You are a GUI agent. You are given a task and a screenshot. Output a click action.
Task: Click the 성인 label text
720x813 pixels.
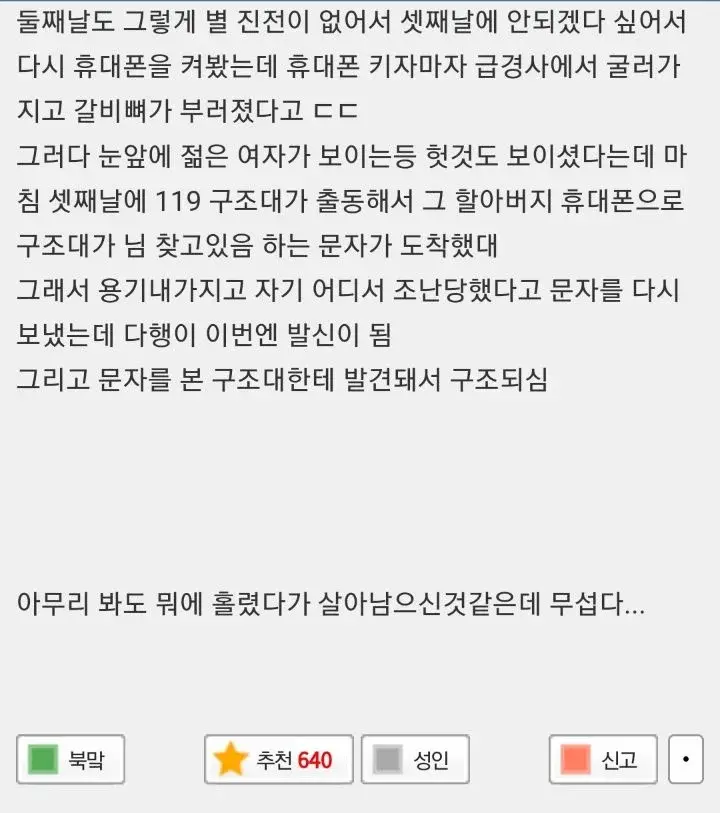tap(430, 758)
